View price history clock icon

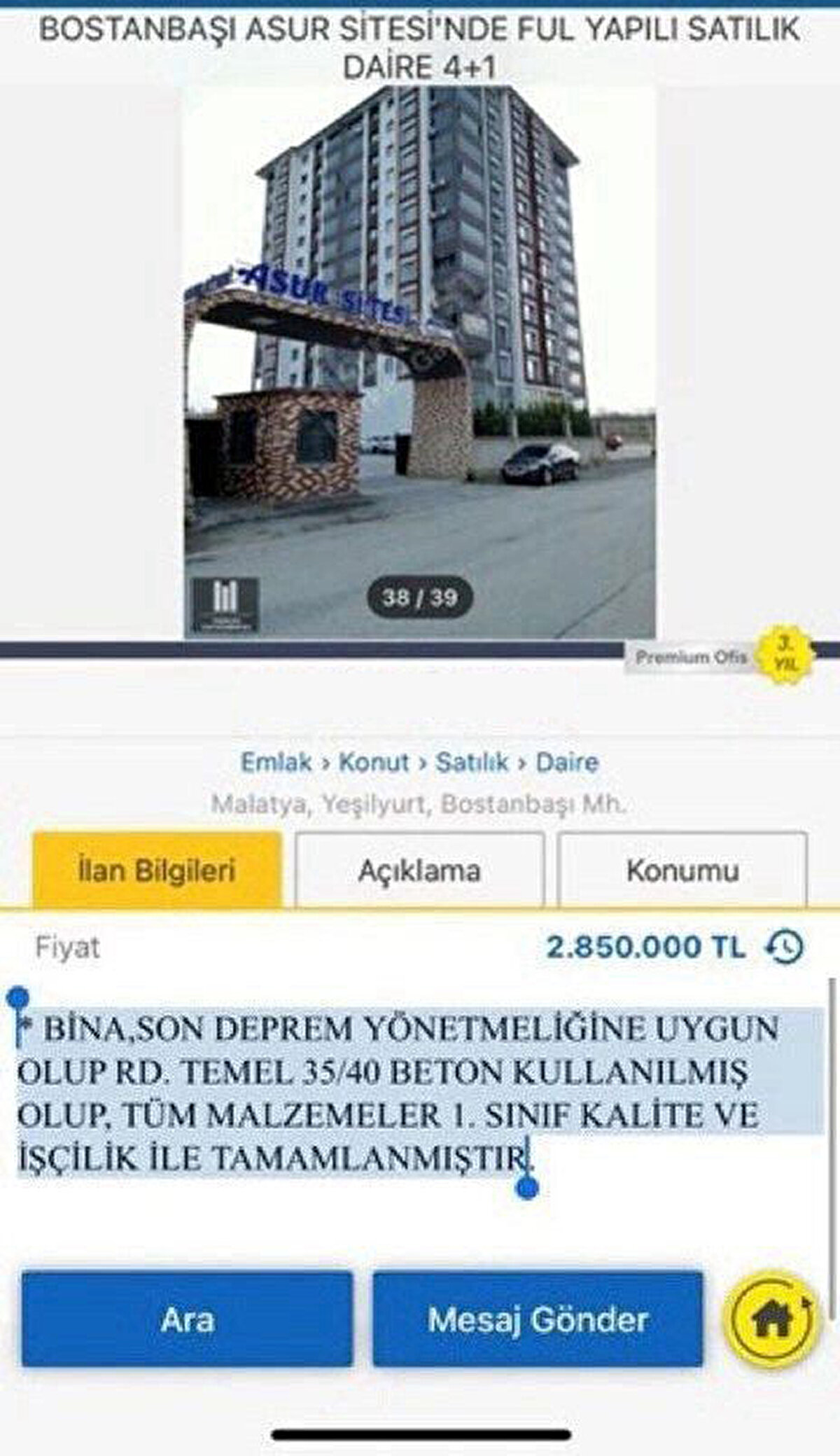tap(785, 948)
